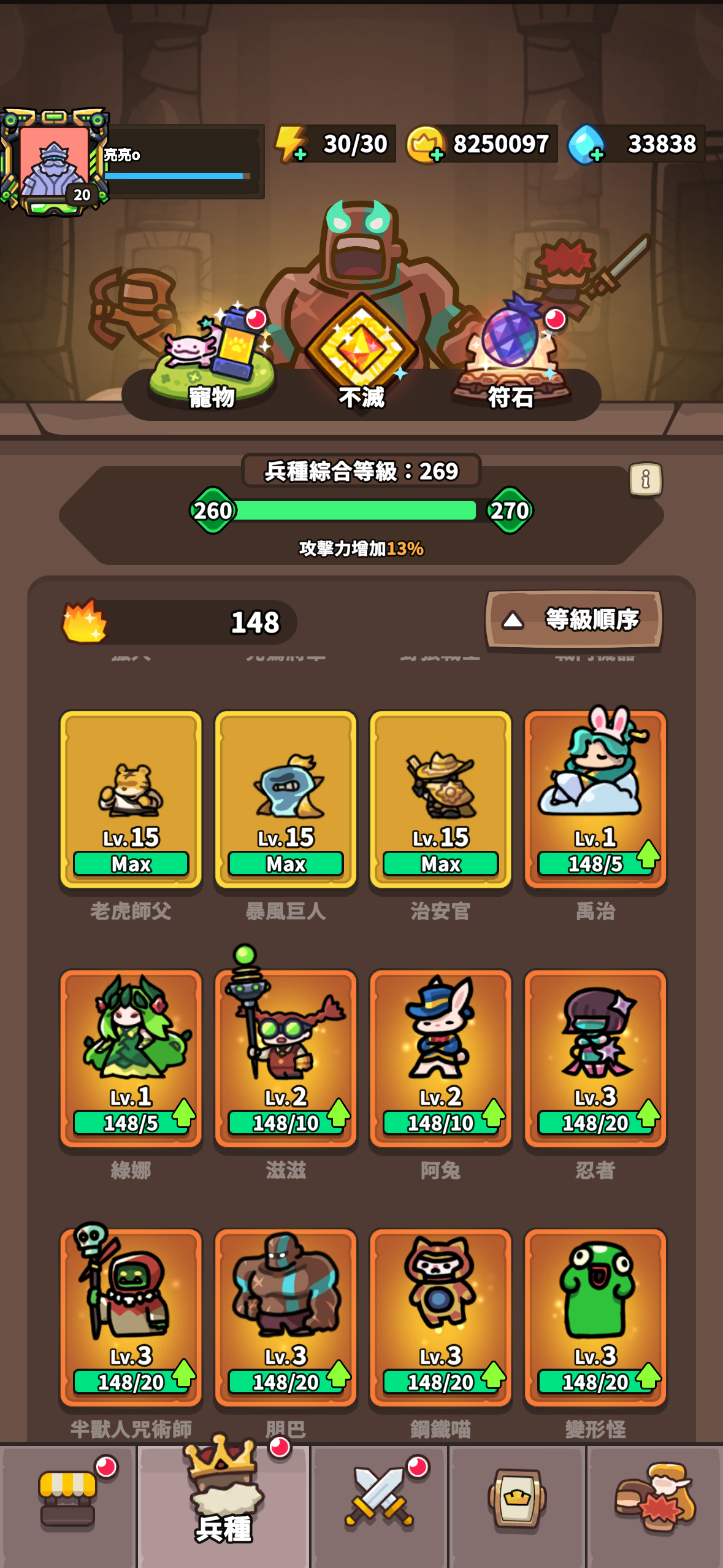Open the 寵物 pet menu
723x1568 pixels.
click(x=212, y=362)
